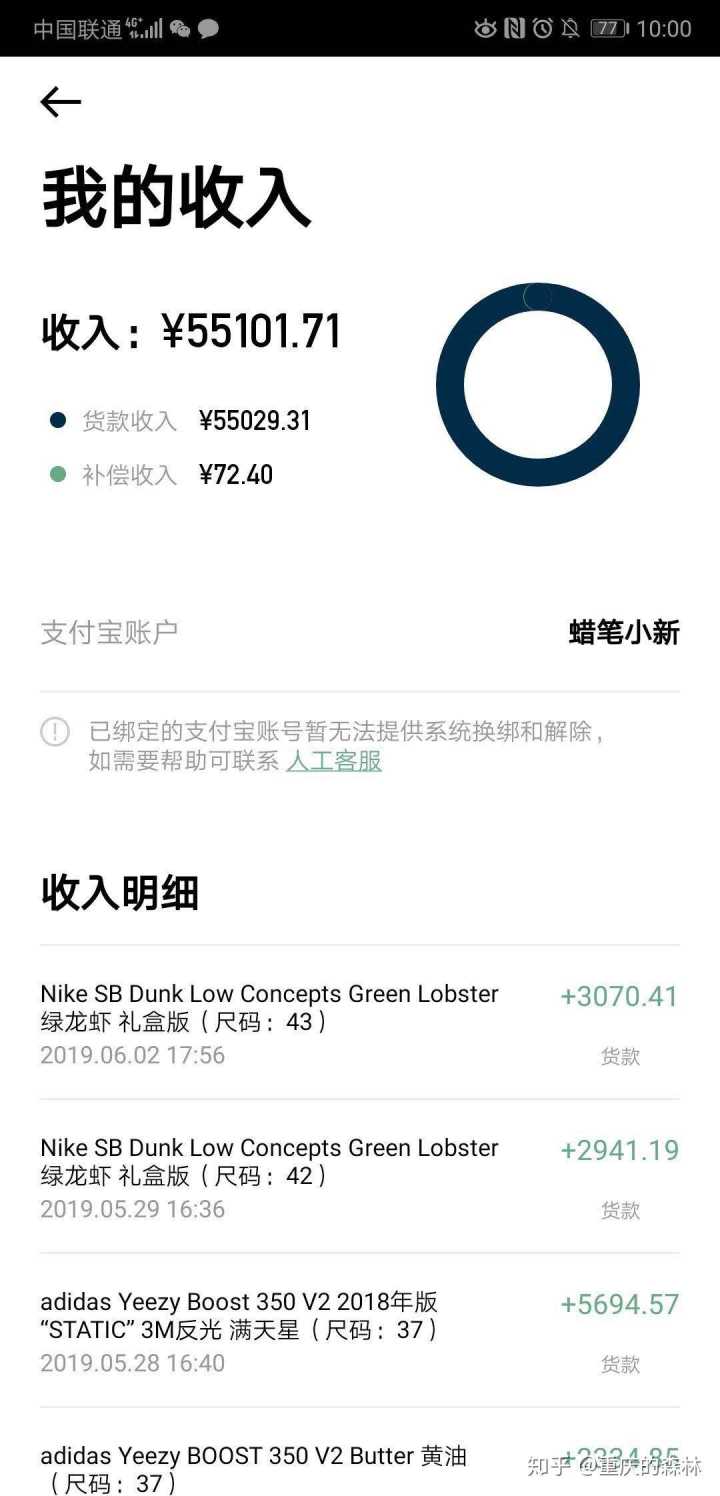Viewport: 720px width, 1496px height.
Task: Go back using the top-left arrow
Action: 60,102
